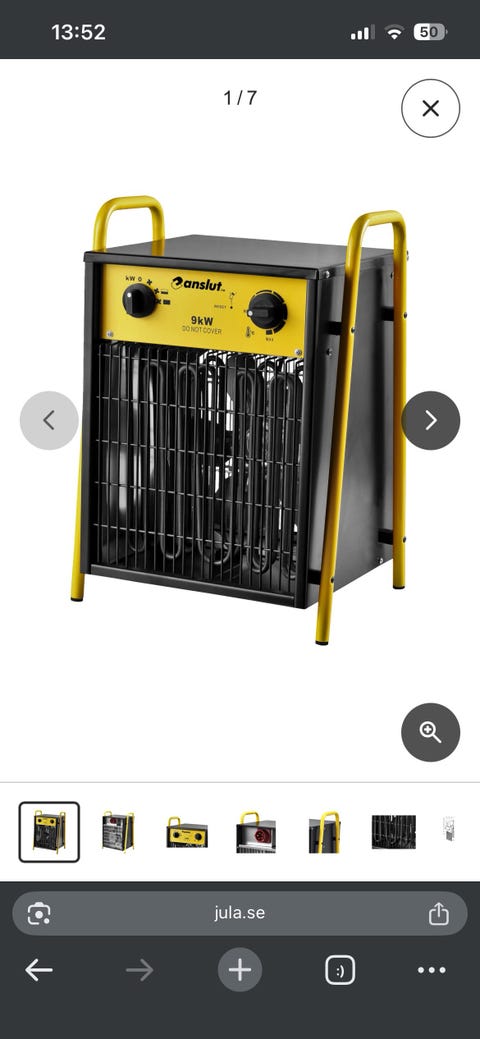The height and width of the screenshot is (1039, 480).
Task: Select the third thumbnail showing top panel
Action: 186,832
